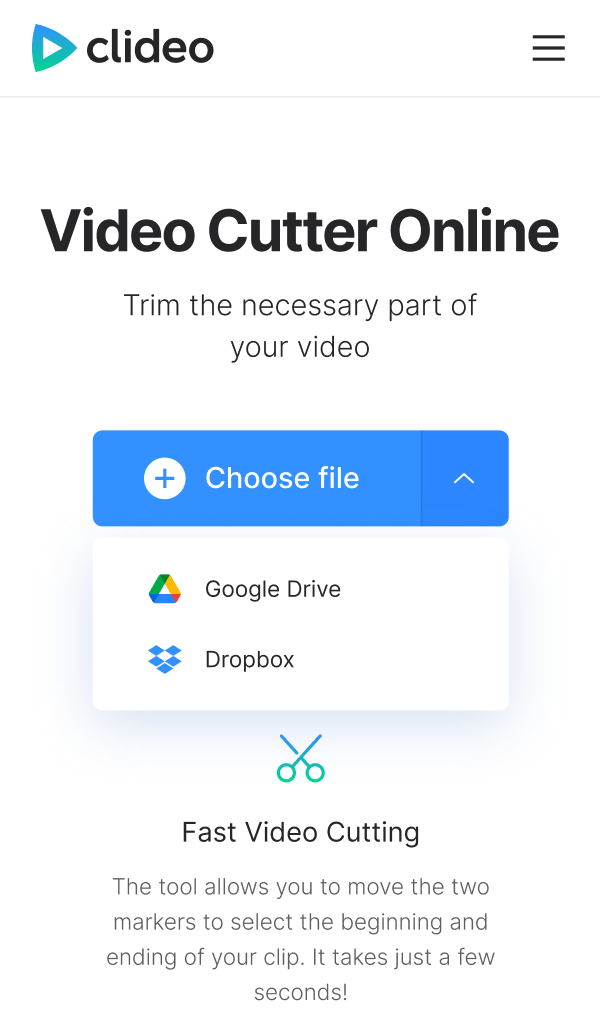Tap the Choose file button
This screenshot has width=600, height=1024.
257,478
